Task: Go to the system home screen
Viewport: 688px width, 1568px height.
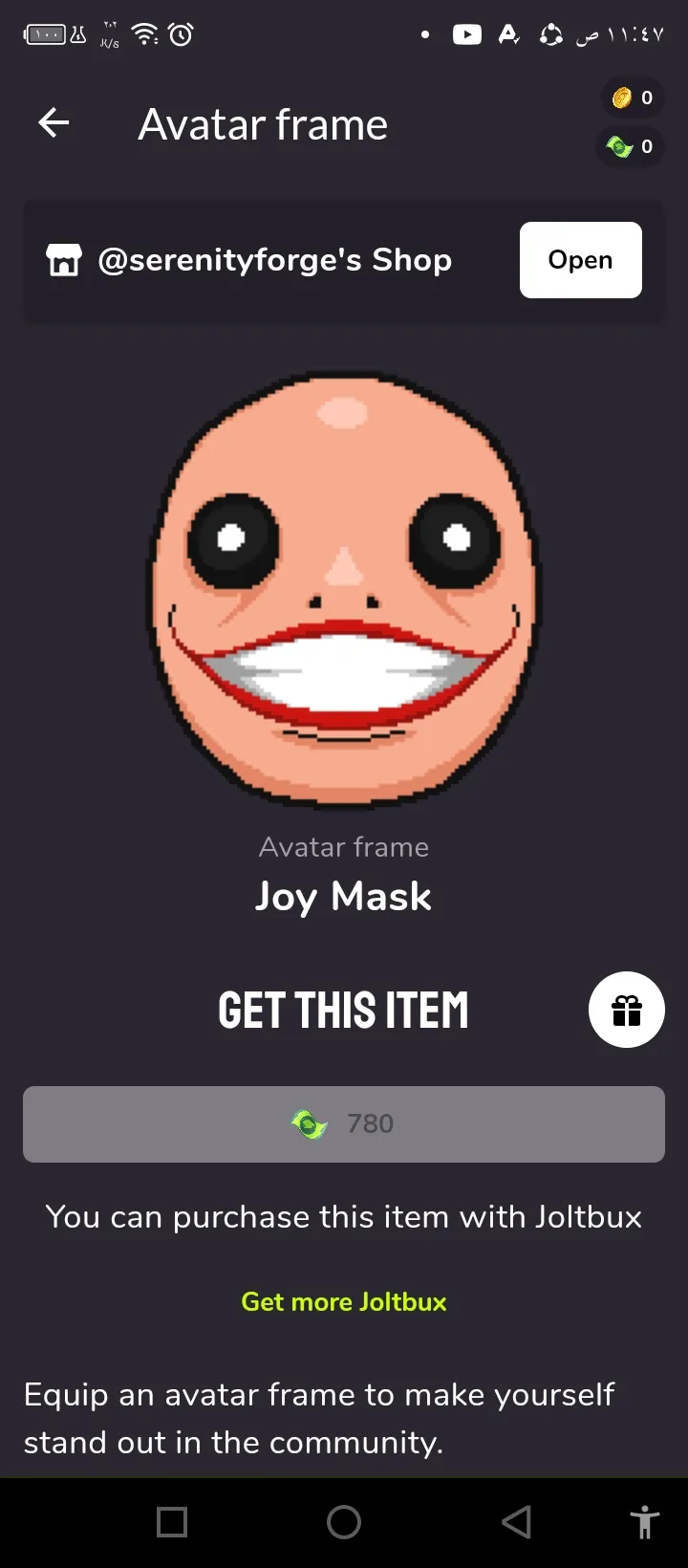Action: (344, 1522)
